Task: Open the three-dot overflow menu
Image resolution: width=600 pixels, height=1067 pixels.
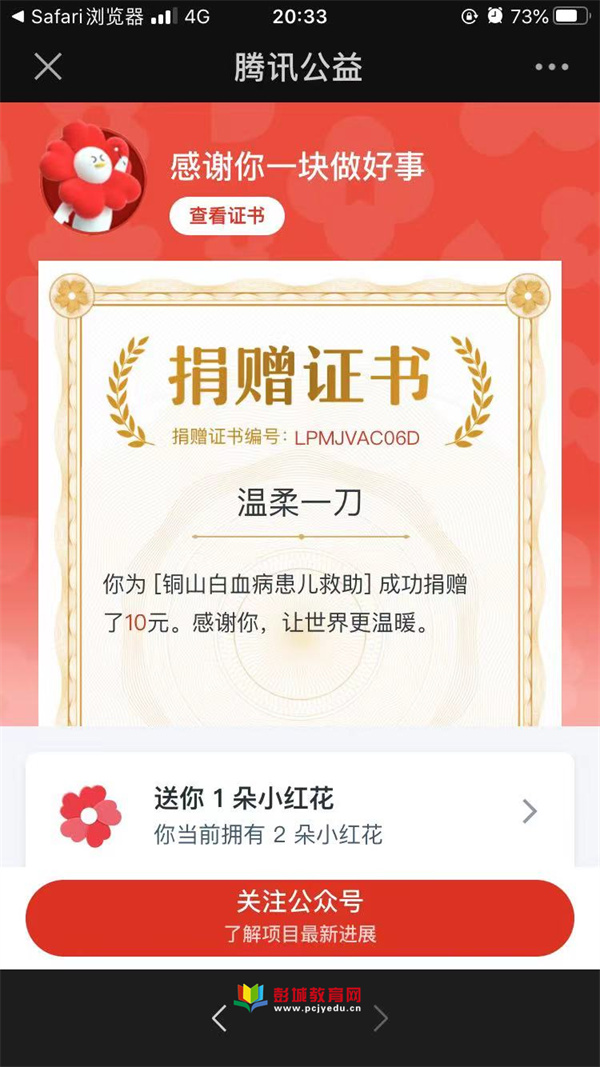Action: pyautogui.click(x=551, y=67)
